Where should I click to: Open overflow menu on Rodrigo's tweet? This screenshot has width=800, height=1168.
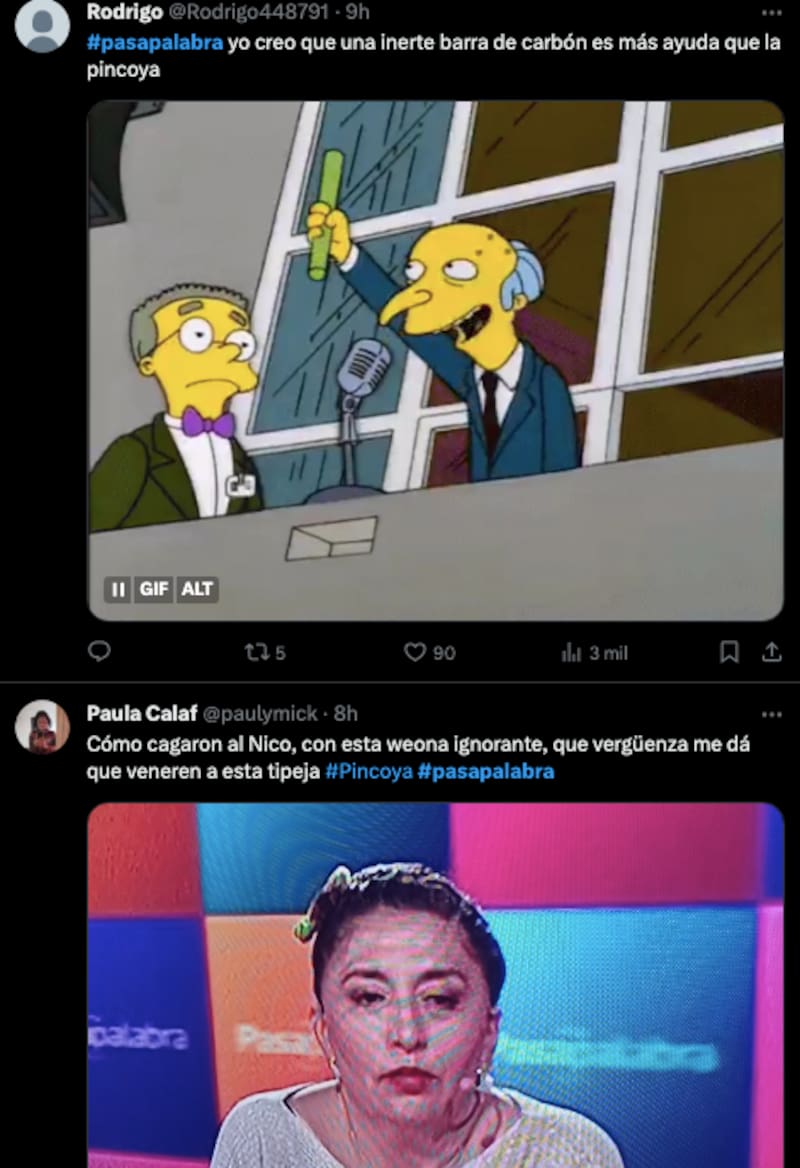pos(771,13)
